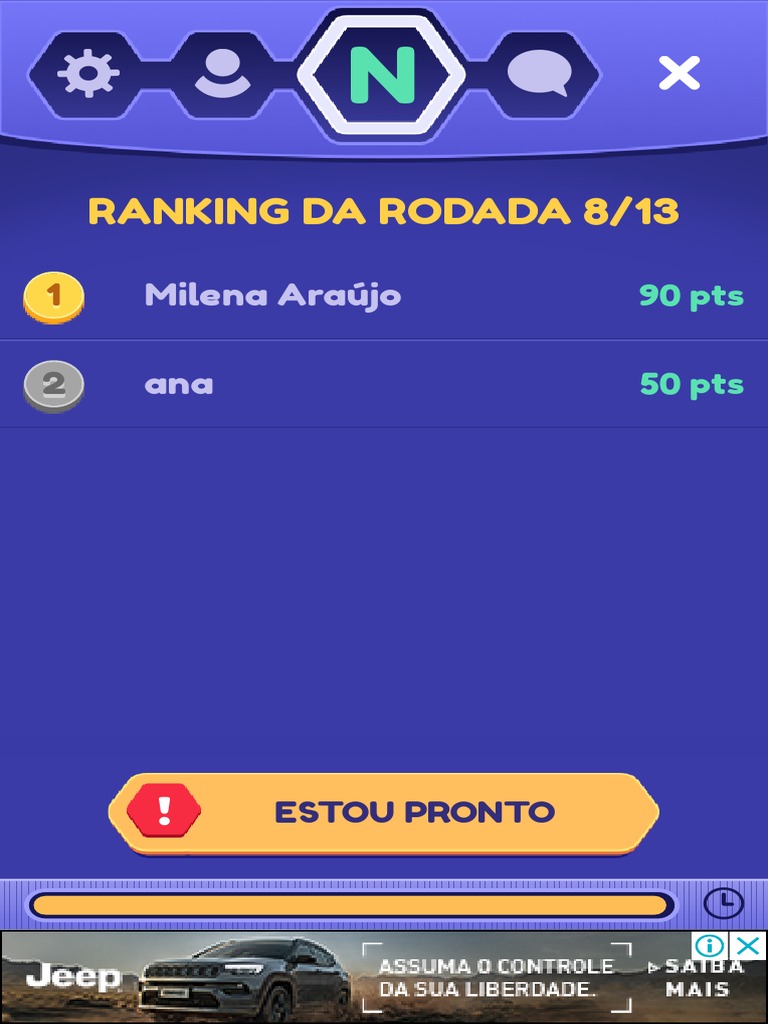Open the settings gear tab
Viewport: 768px width, 1024px height.
87,73
